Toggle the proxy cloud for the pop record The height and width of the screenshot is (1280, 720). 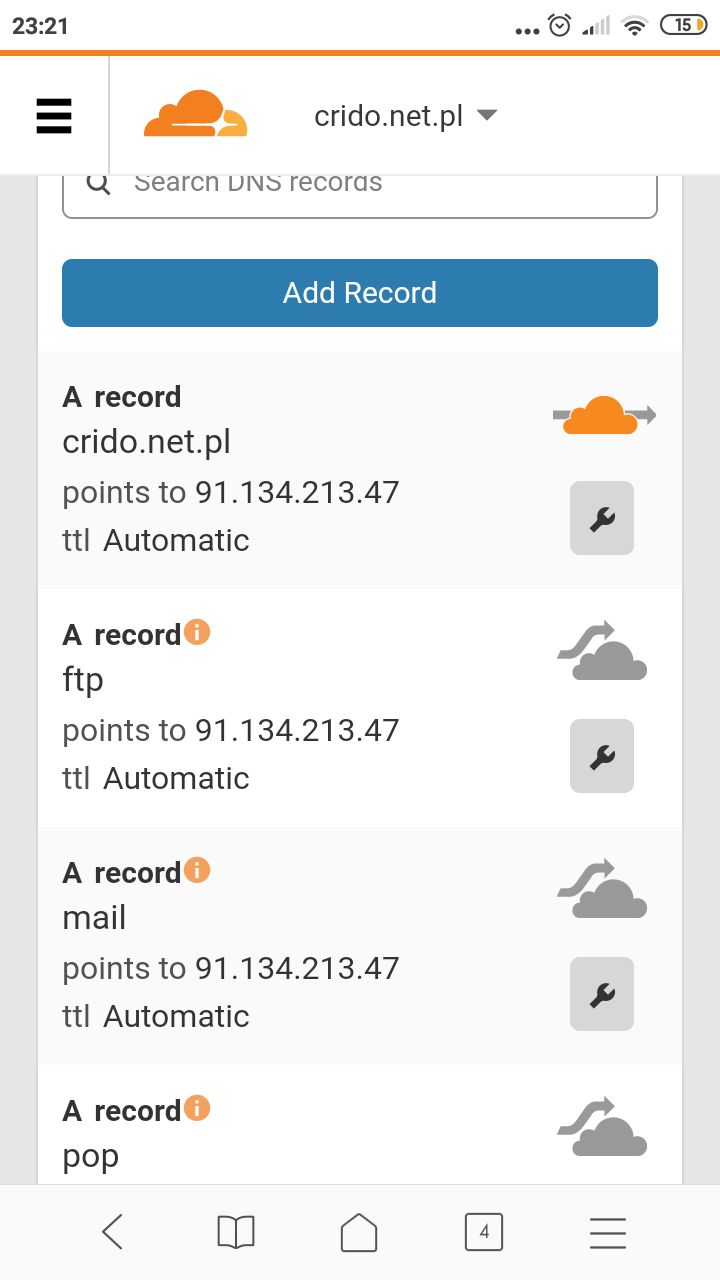click(x=603, y=1128)
